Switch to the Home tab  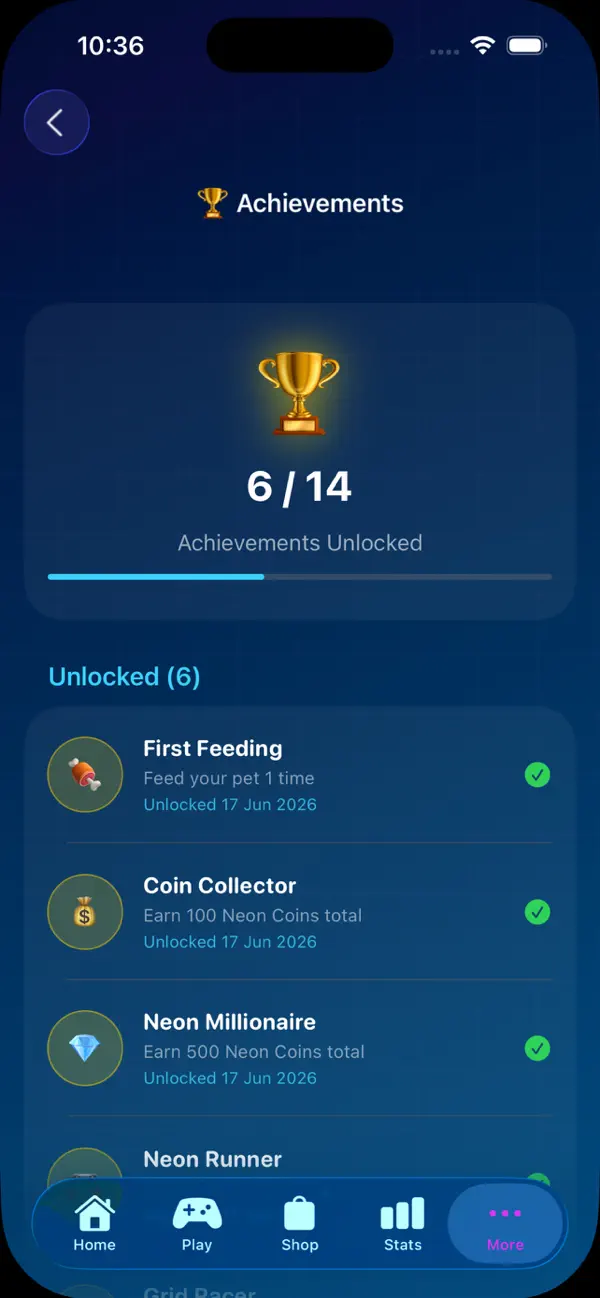tap(94, 1224)
